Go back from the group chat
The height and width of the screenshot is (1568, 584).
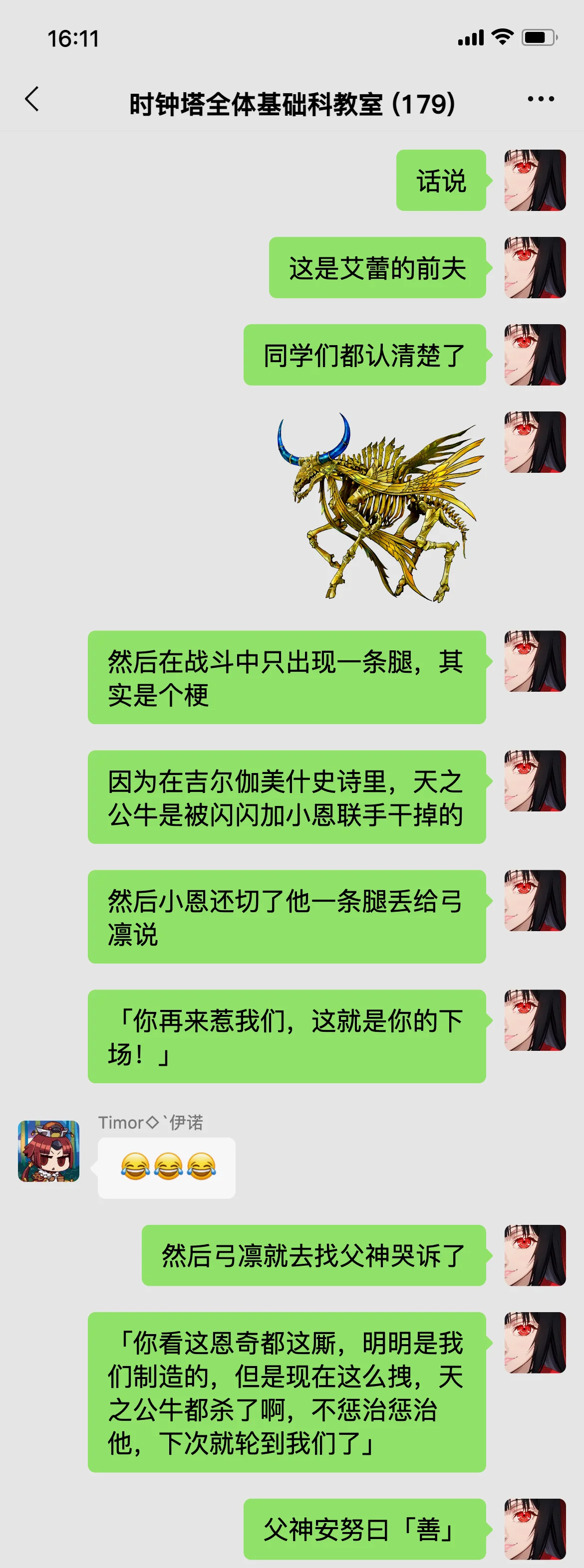31,99
